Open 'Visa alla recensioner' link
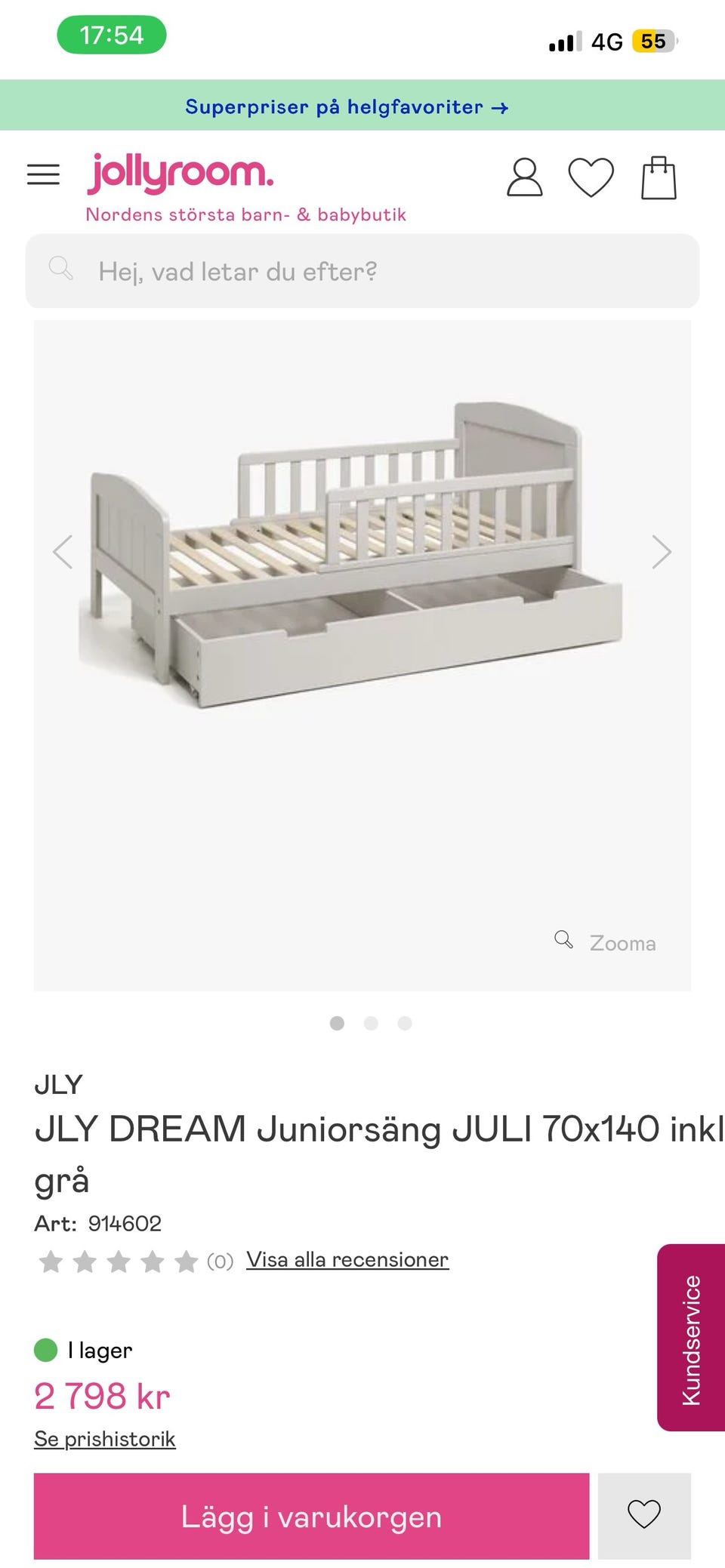This screenshot has width=725, height=1568. coord(347,1260)
